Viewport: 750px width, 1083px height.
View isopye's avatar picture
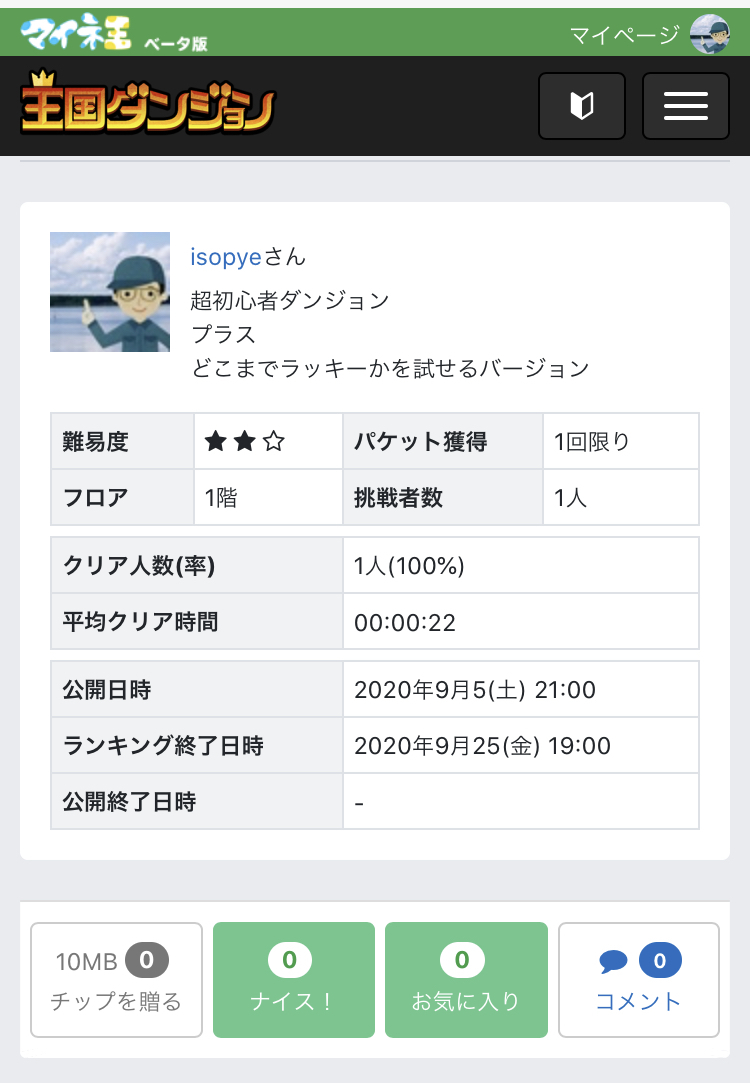[110, 292]
